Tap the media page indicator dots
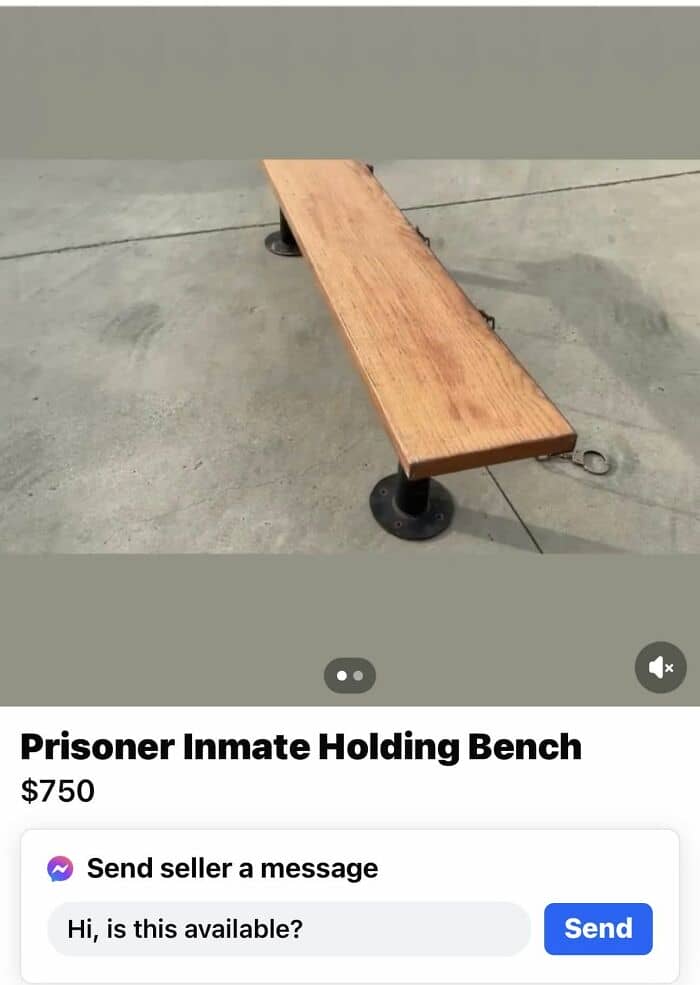Screen dimensions: 700x985 pos(349,676)
